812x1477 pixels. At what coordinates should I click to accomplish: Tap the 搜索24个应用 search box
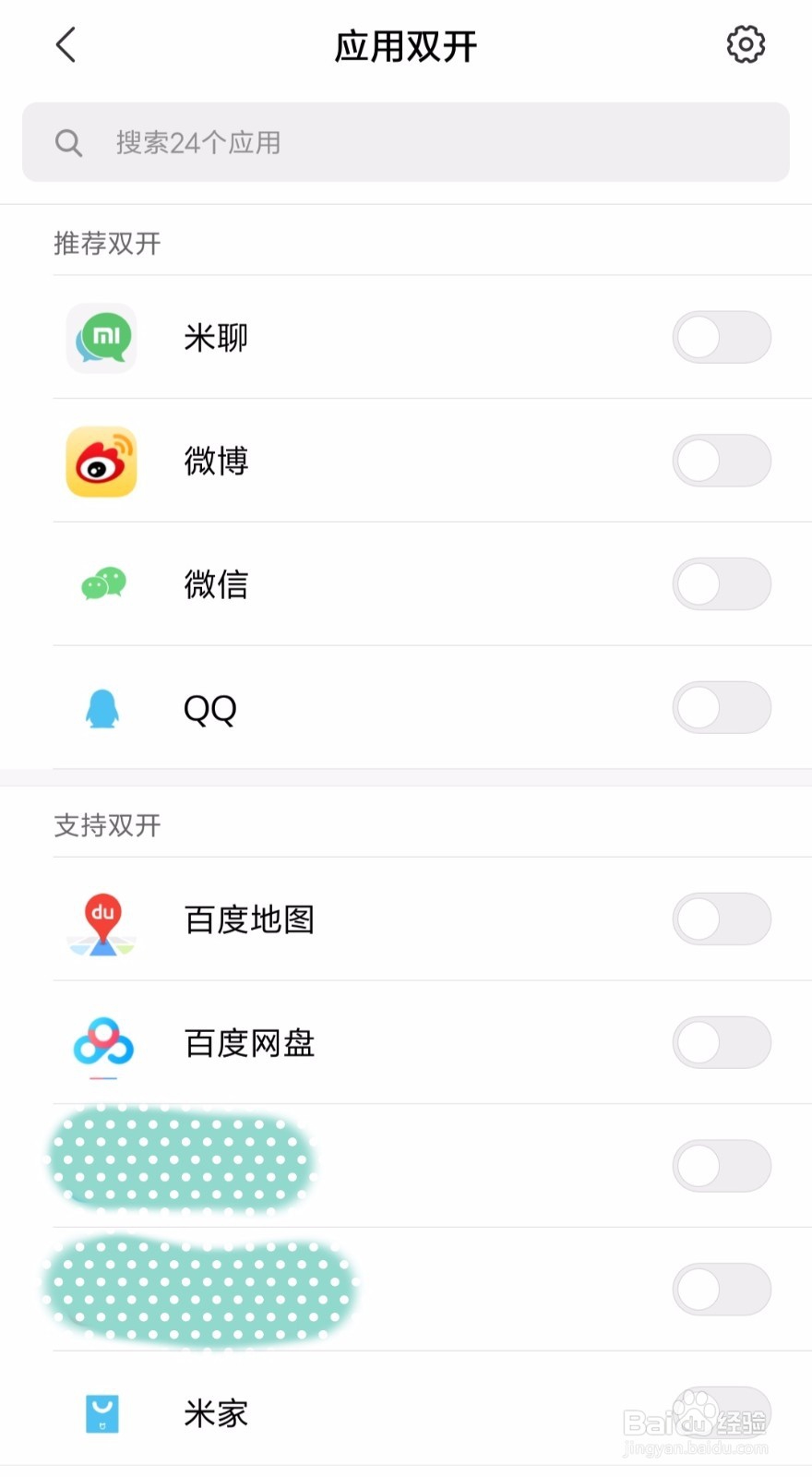[x=406, y=142]
